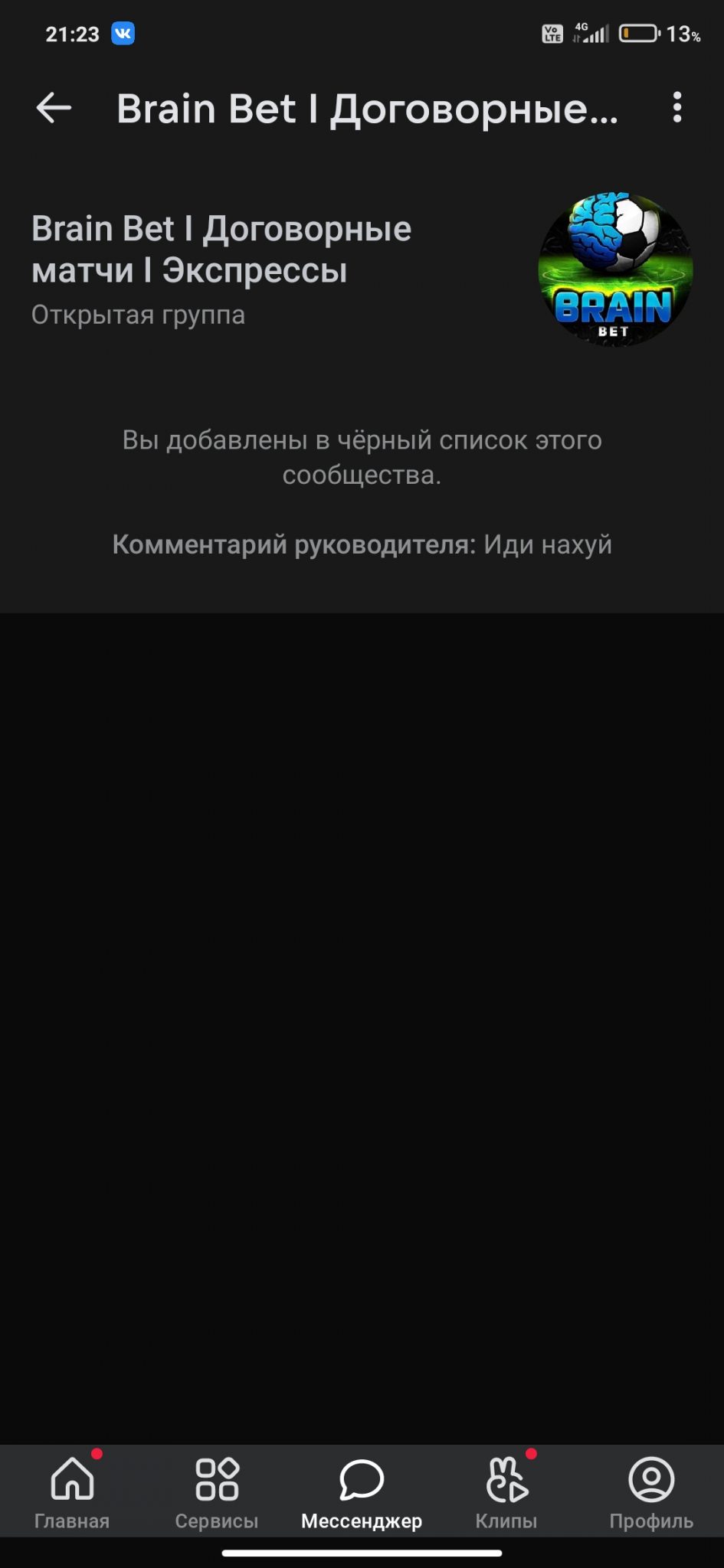Screen dimensions: 724x1568
Task: Open the Профиль tab
Action: tap(651, 1491)
